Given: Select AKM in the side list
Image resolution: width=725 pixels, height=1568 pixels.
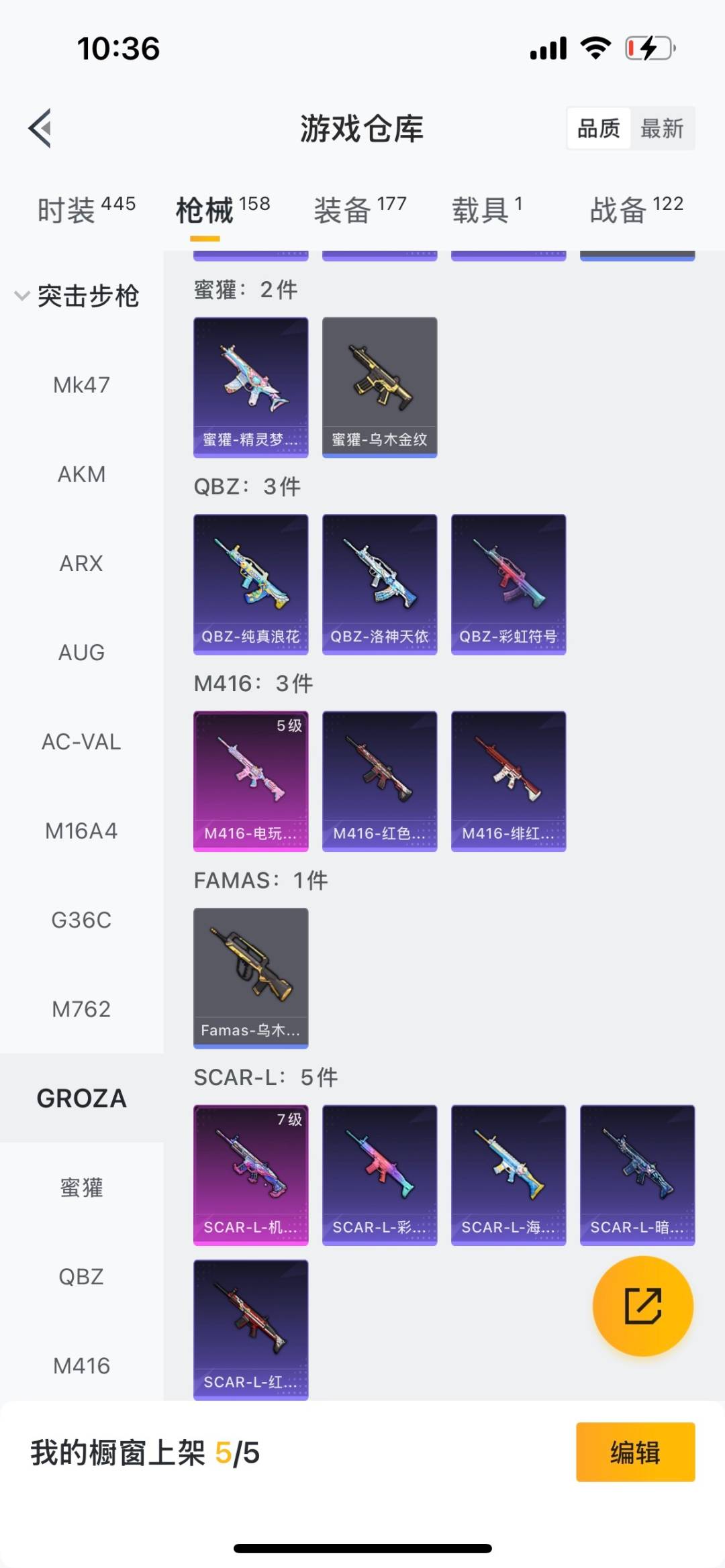Looking at the screenshot, I should [x=81, y=474].
